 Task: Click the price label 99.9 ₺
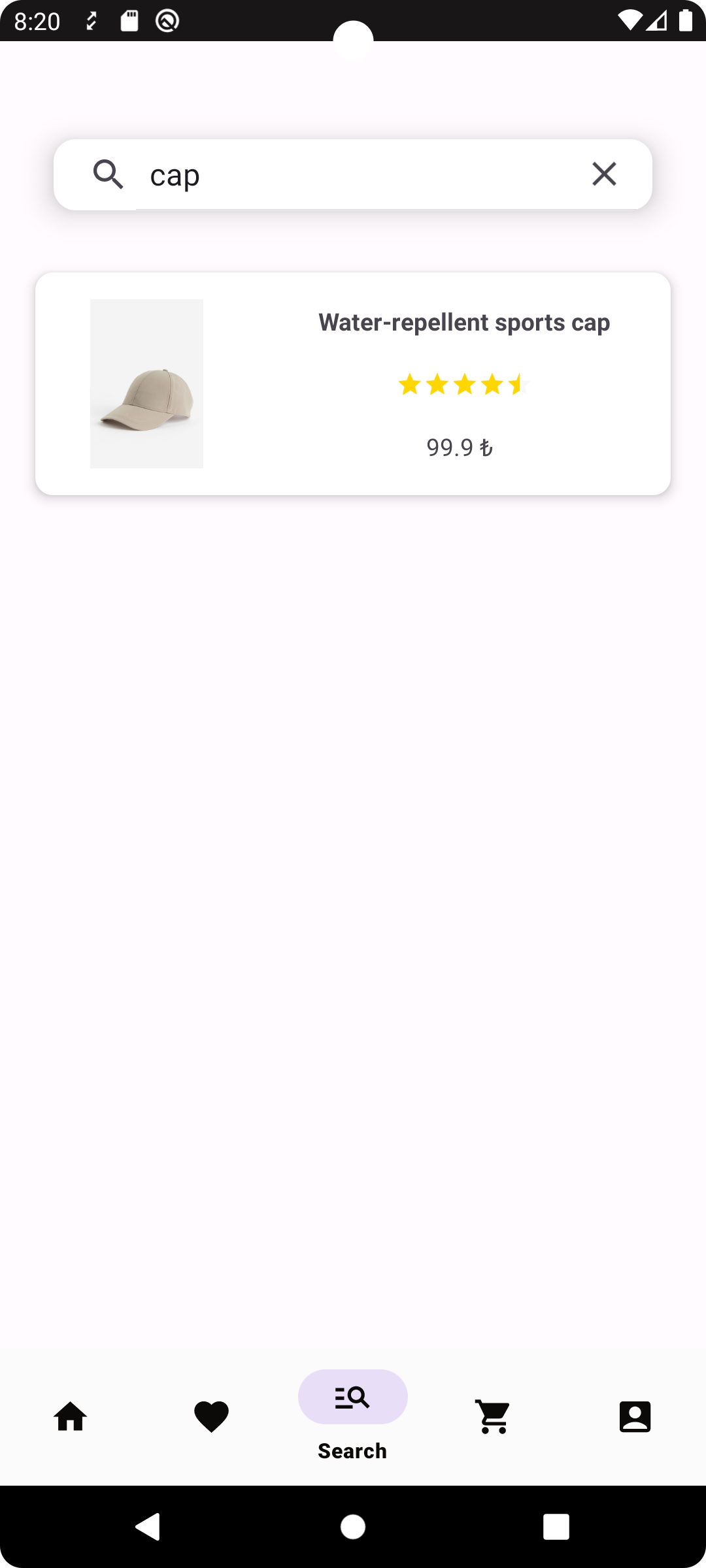[x=460, y=448]
